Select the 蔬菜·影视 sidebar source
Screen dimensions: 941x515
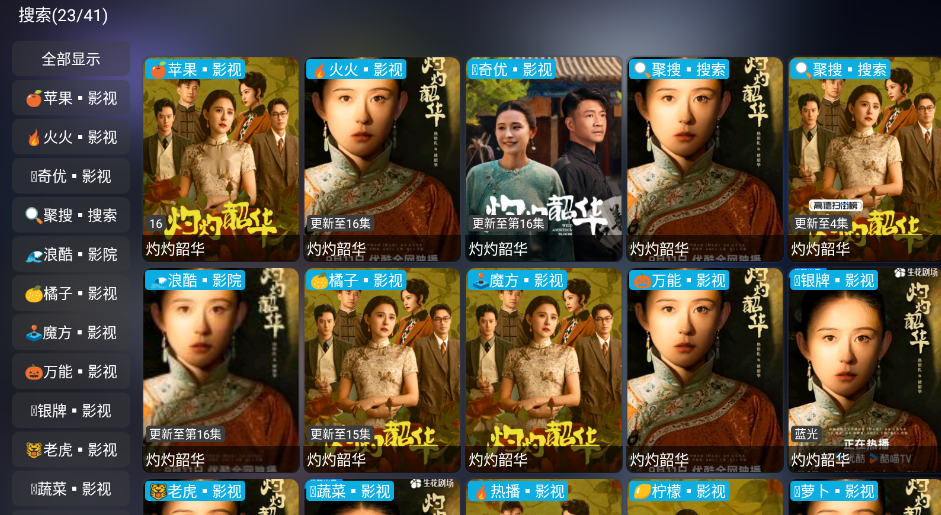(x=71, y=489)
